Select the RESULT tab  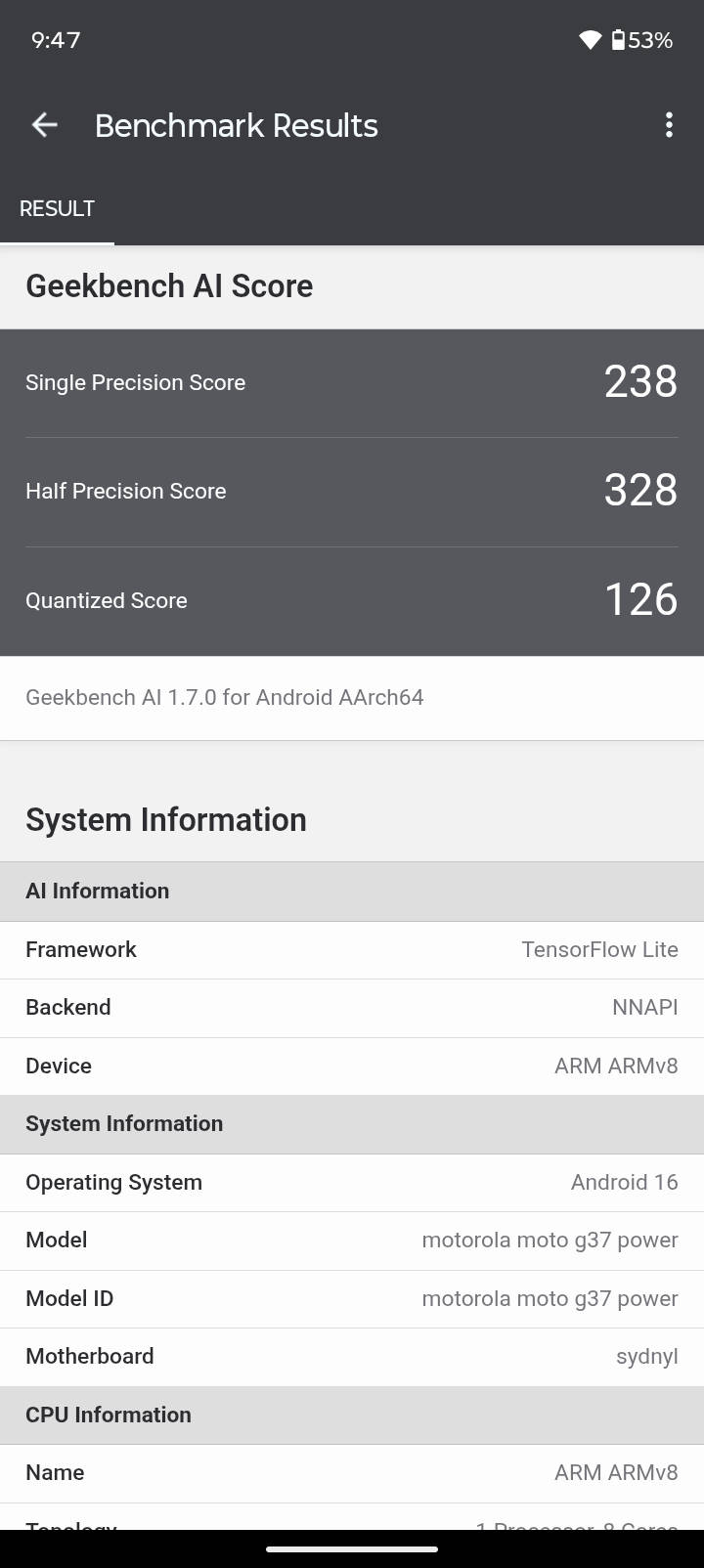click(x=57, y=209)
